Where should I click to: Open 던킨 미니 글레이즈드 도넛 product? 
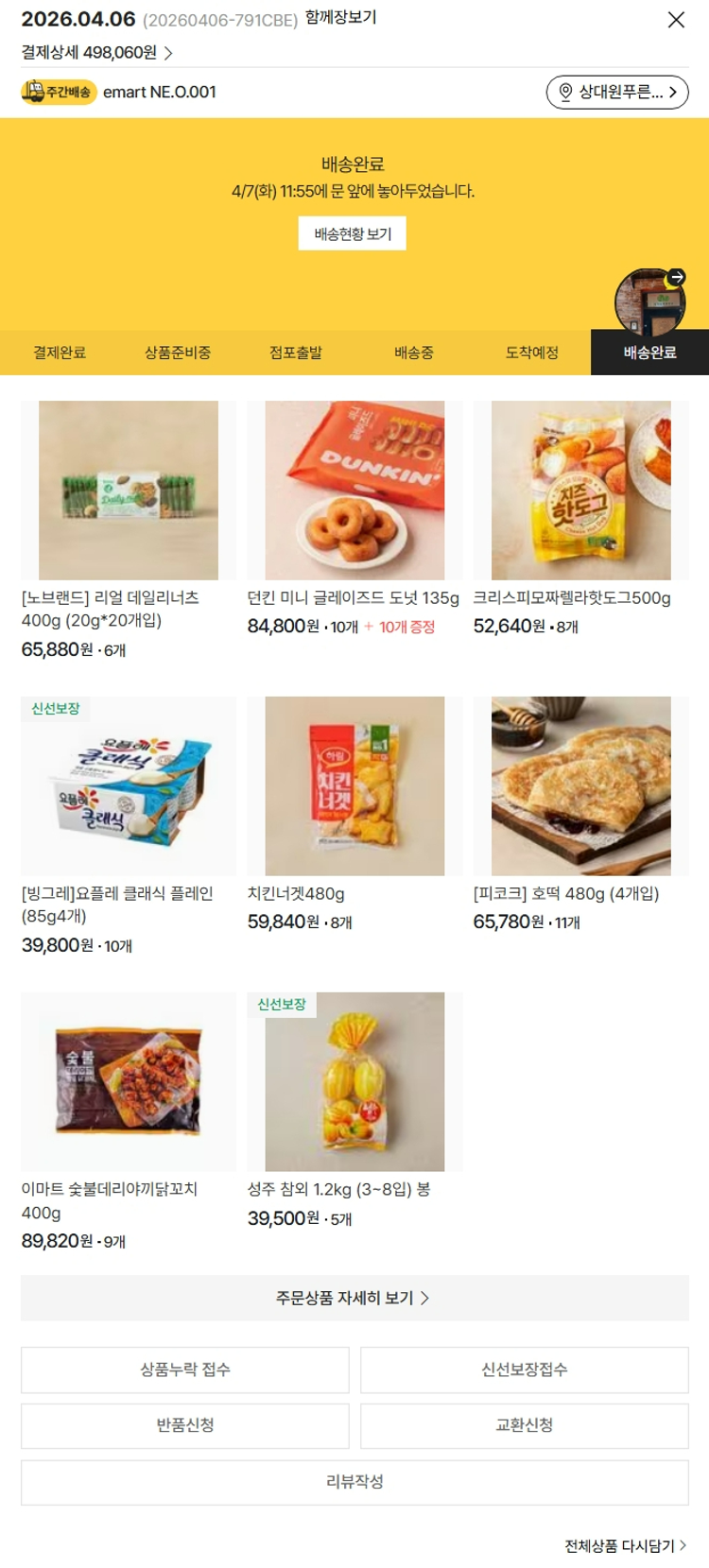coord(354,491)
